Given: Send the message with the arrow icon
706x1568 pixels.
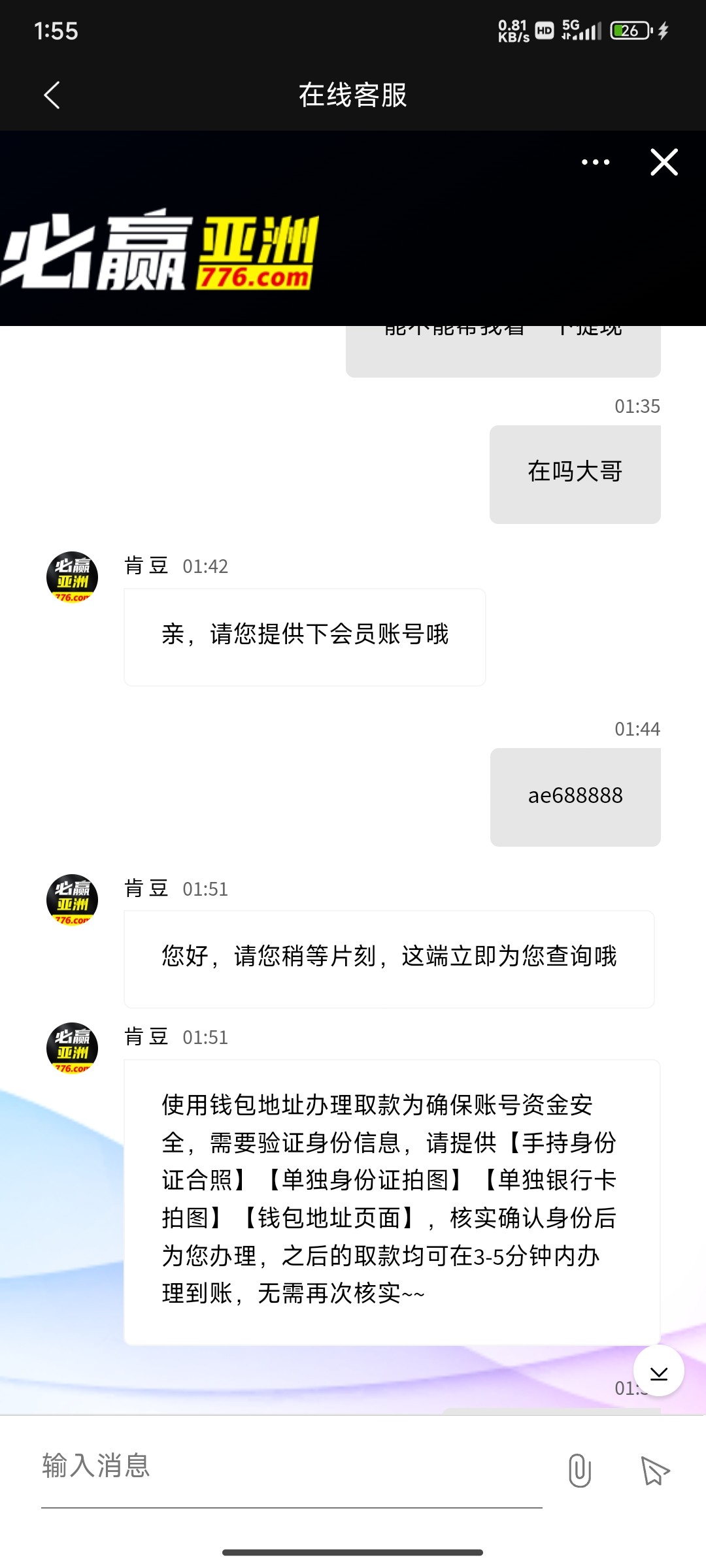Looking at the screenshot, I should tap(655, 1471).
